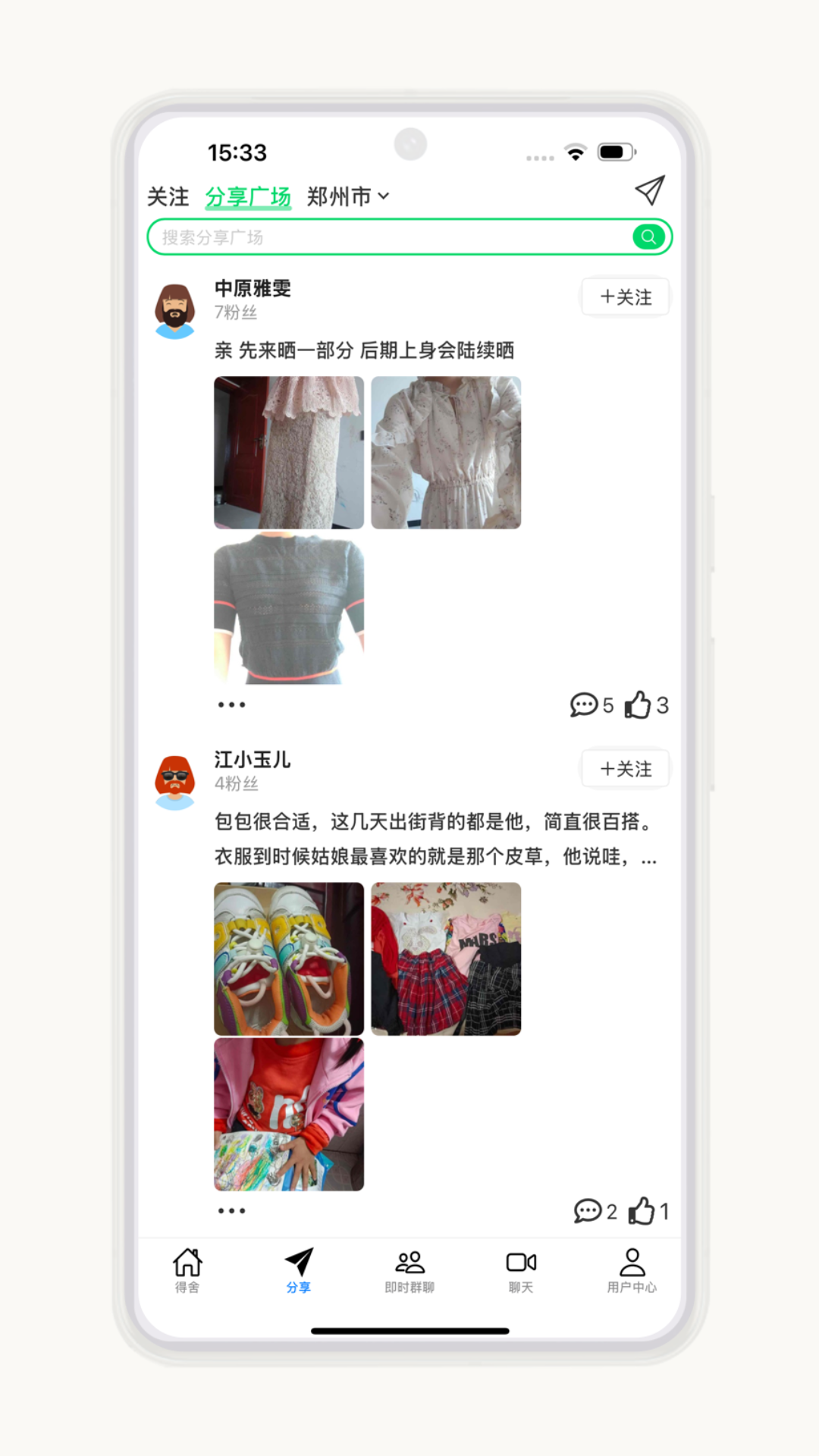This screenshot has width=819, height=1456.
Task: Select the 分享广场 tab
Action: [247, 196]
